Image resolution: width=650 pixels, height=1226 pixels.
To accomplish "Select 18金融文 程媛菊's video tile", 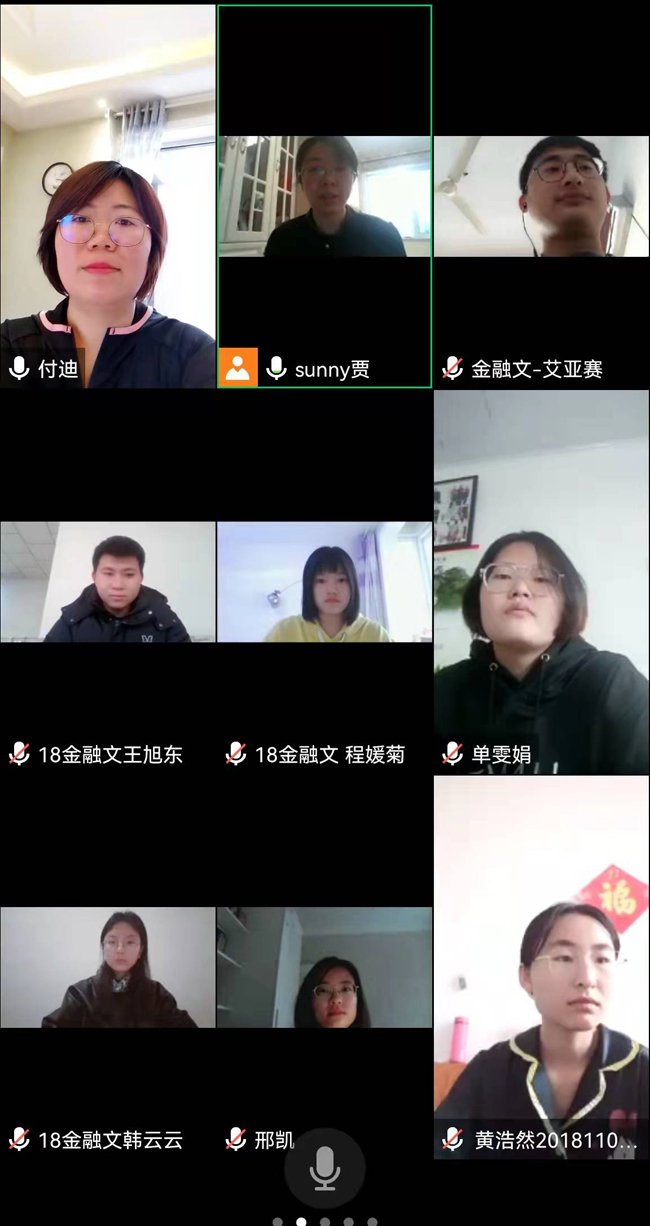I will (x=325, y=582).
